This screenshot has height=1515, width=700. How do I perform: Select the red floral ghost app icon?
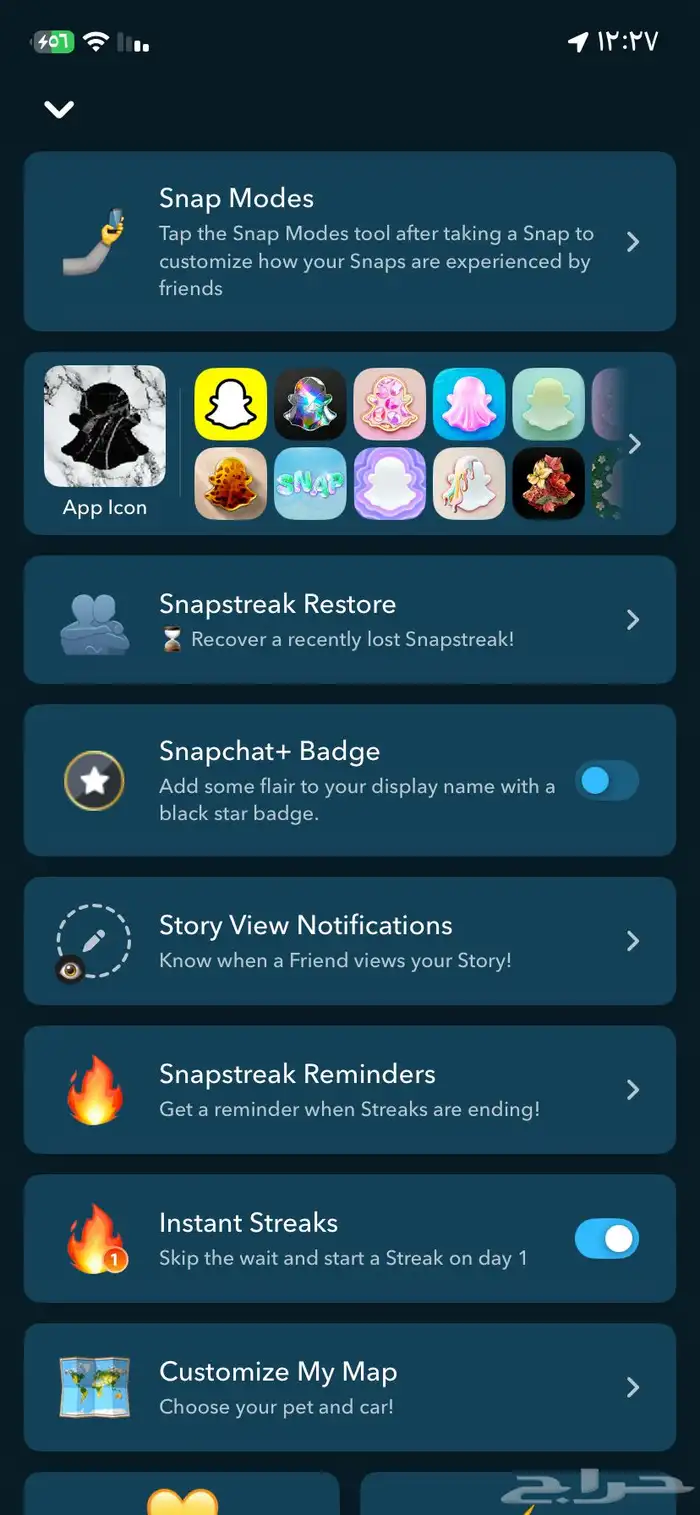click(548, 484)
